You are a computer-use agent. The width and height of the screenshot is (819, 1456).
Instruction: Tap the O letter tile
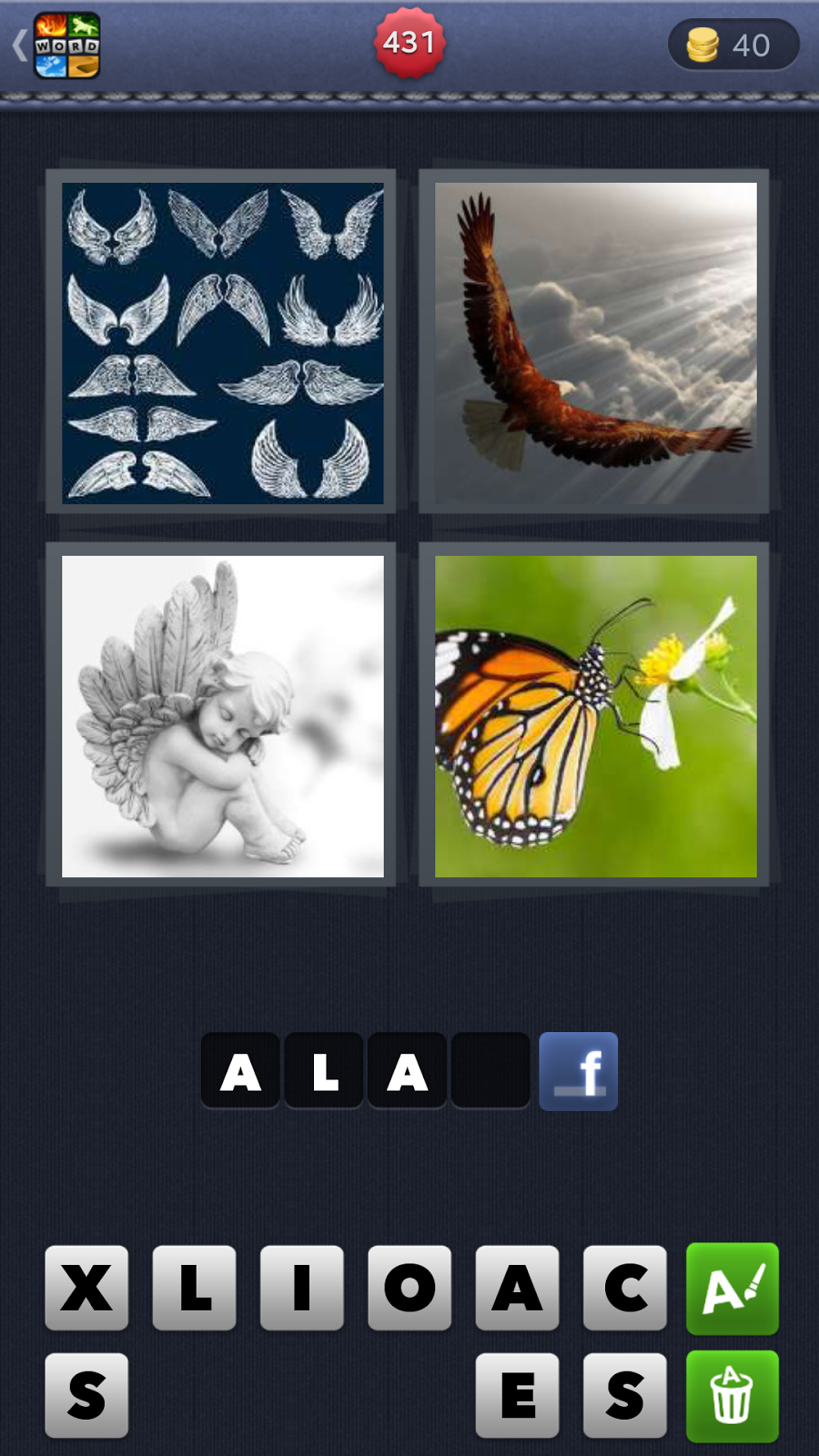tap(409, 1288)
